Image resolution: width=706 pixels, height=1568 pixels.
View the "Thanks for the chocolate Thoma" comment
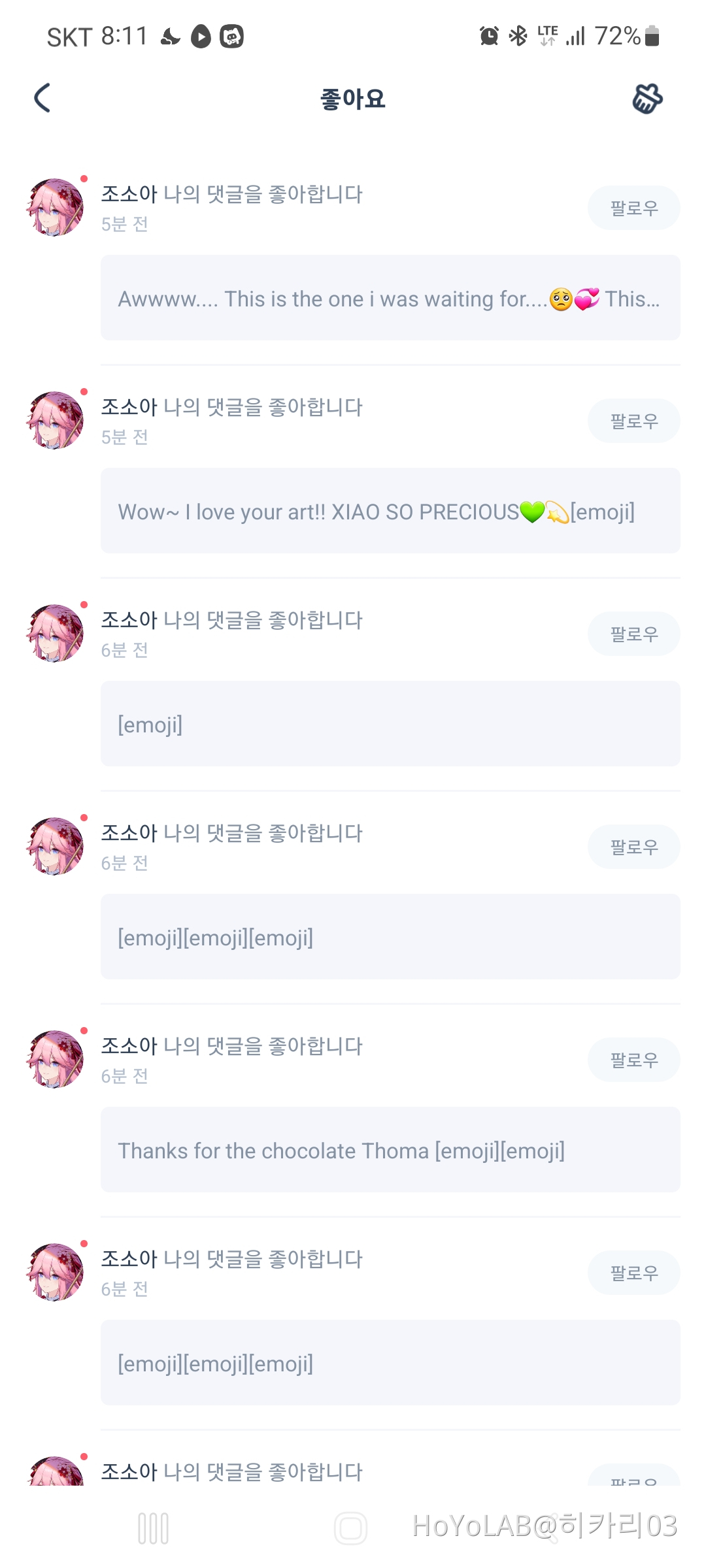click(390, 1151)
